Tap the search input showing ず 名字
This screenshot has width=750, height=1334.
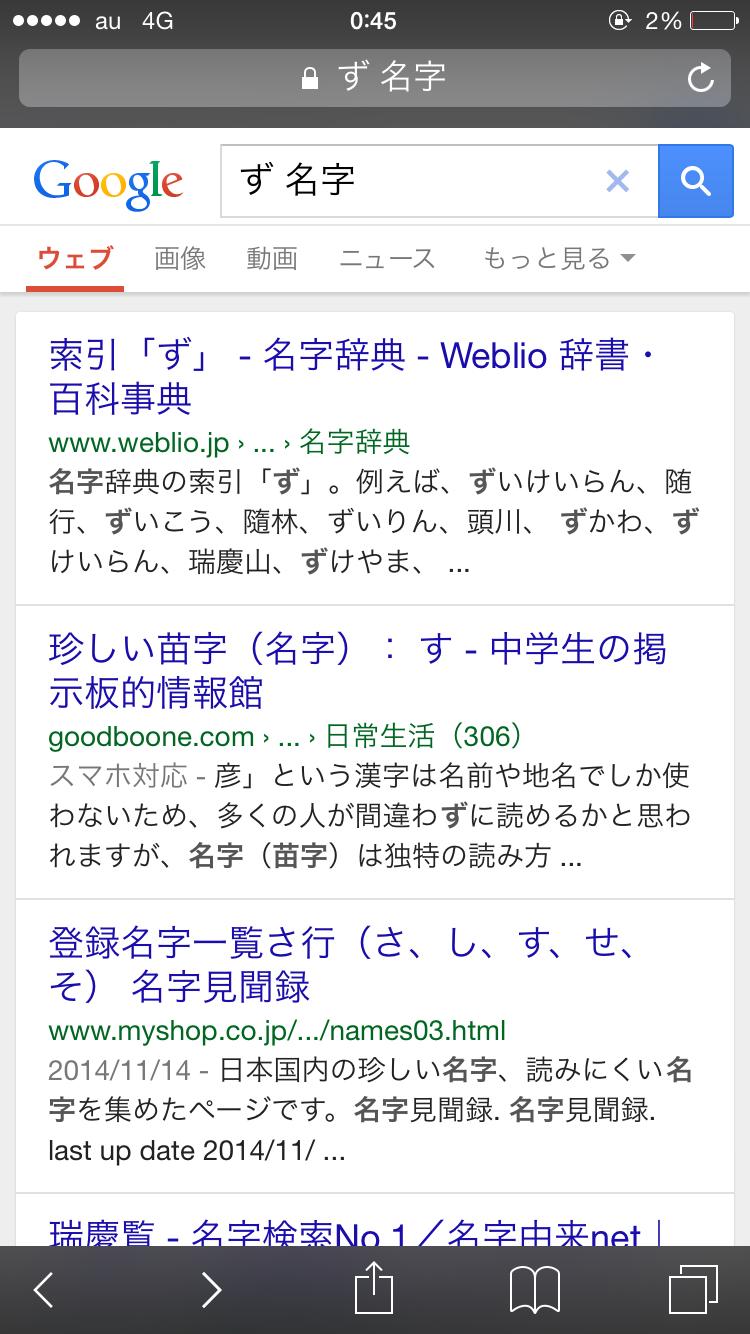pos(400,181)
